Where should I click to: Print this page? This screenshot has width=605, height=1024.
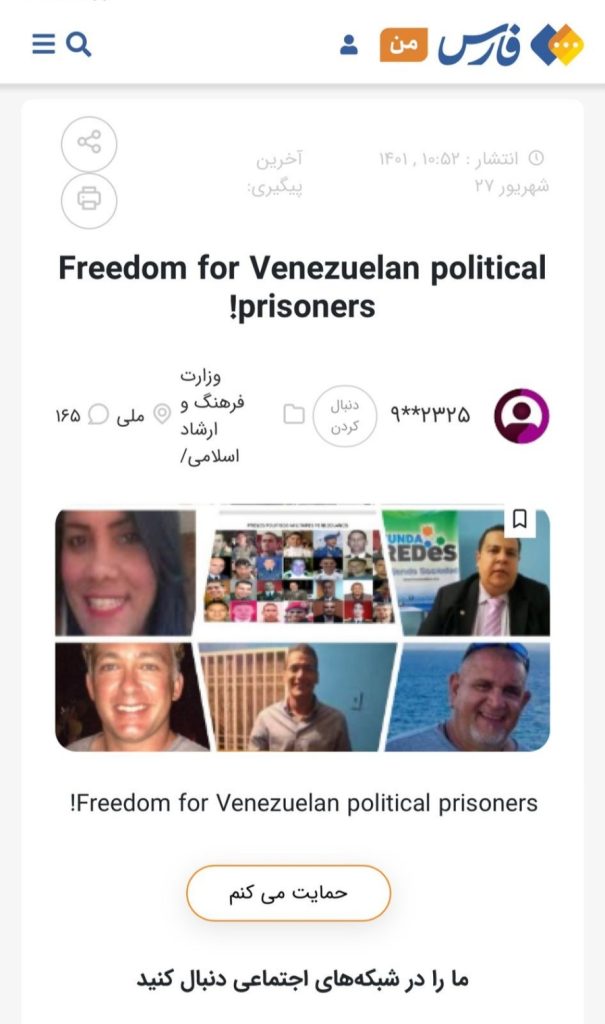point(89,199)
